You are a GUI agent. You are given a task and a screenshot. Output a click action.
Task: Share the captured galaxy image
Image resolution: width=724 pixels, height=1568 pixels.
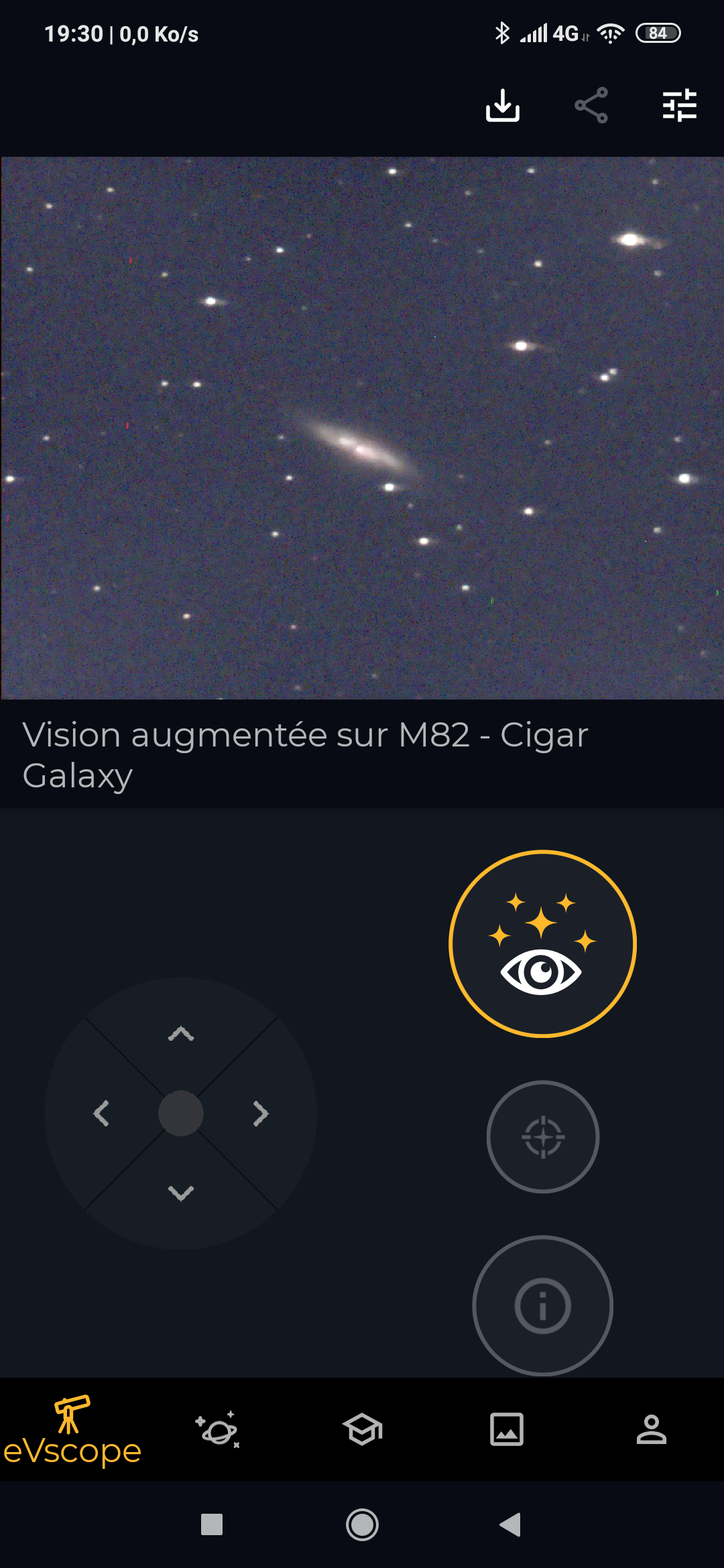point(591,105)
